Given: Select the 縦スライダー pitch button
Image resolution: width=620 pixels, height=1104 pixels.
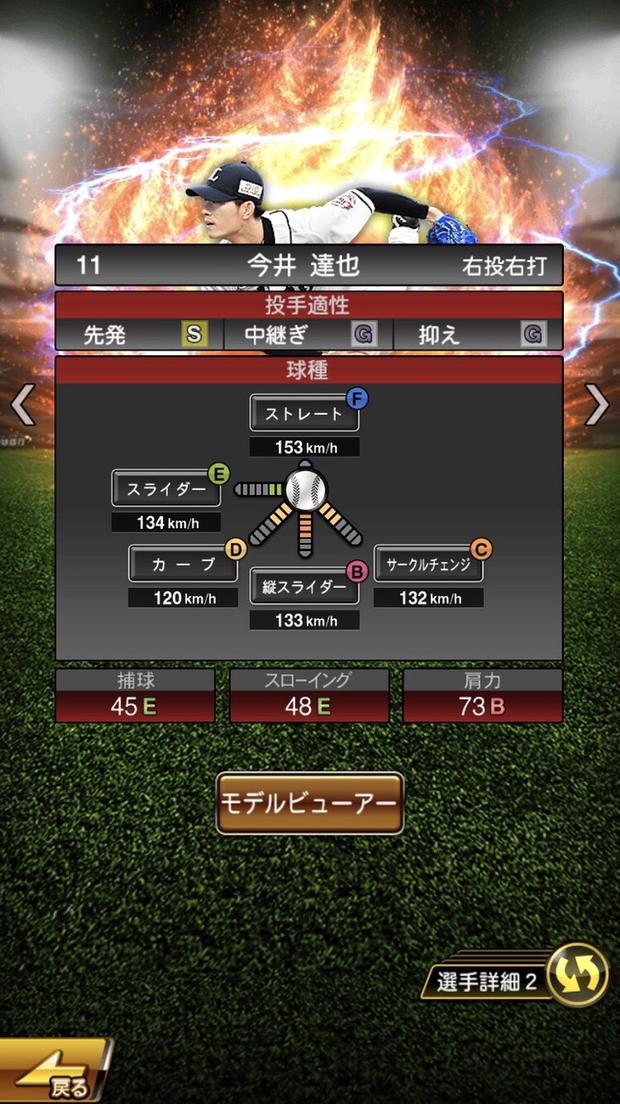Looking at the screenshot, I should pos(304,587).
